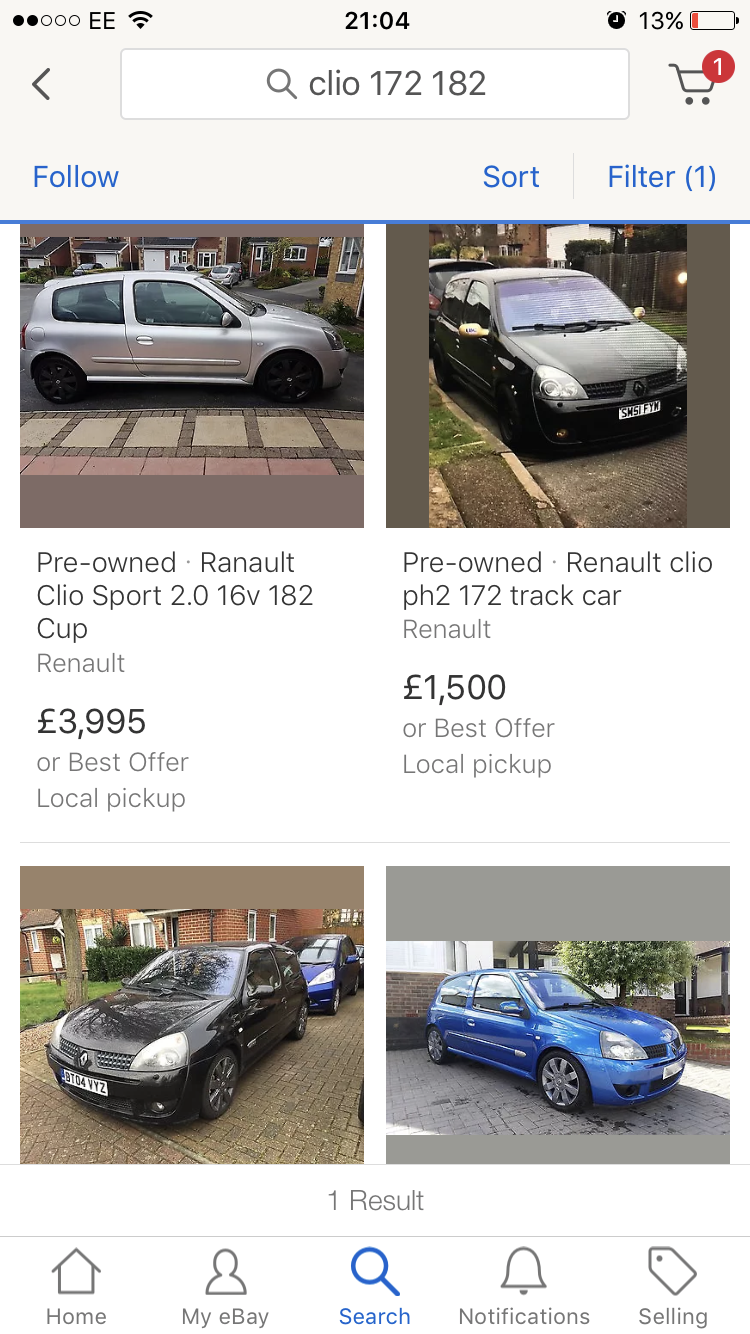Viewport: 750px width, 1334px height.
Task: Open Filter (1) settings
Action: [661, 177]
